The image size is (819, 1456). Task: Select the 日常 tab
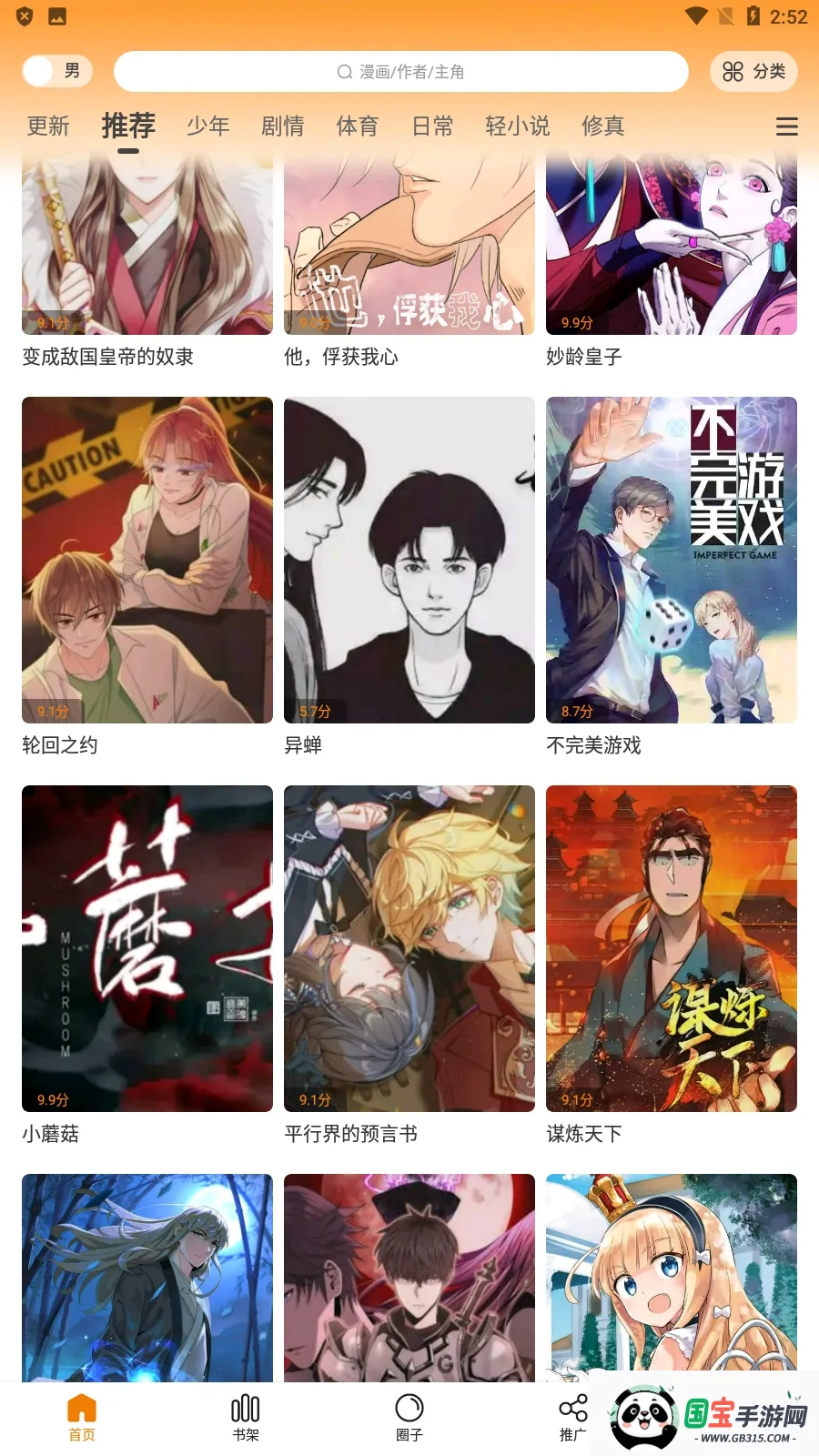432,126
